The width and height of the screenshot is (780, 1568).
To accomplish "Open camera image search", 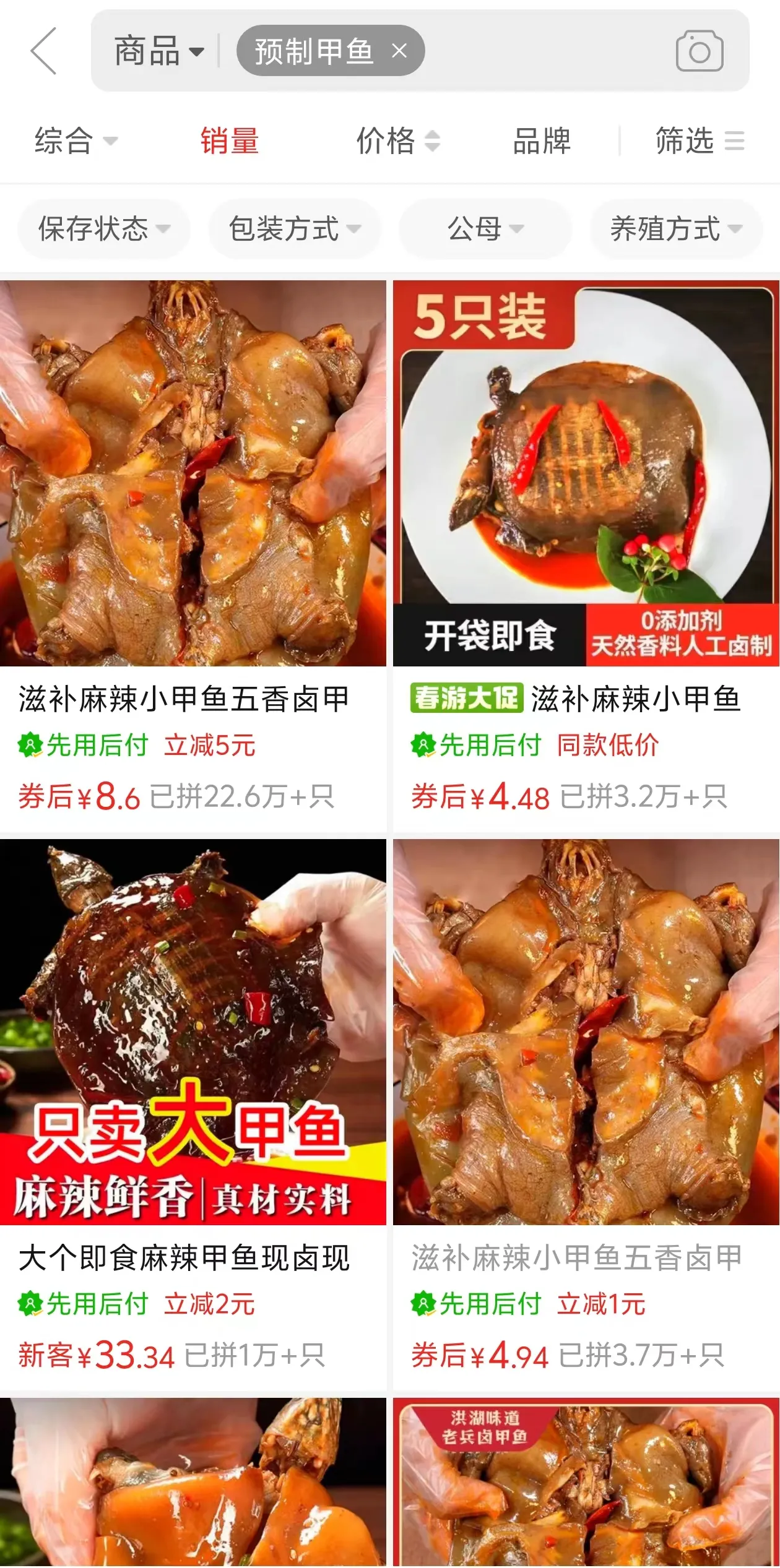I will (x=699, y=51).
